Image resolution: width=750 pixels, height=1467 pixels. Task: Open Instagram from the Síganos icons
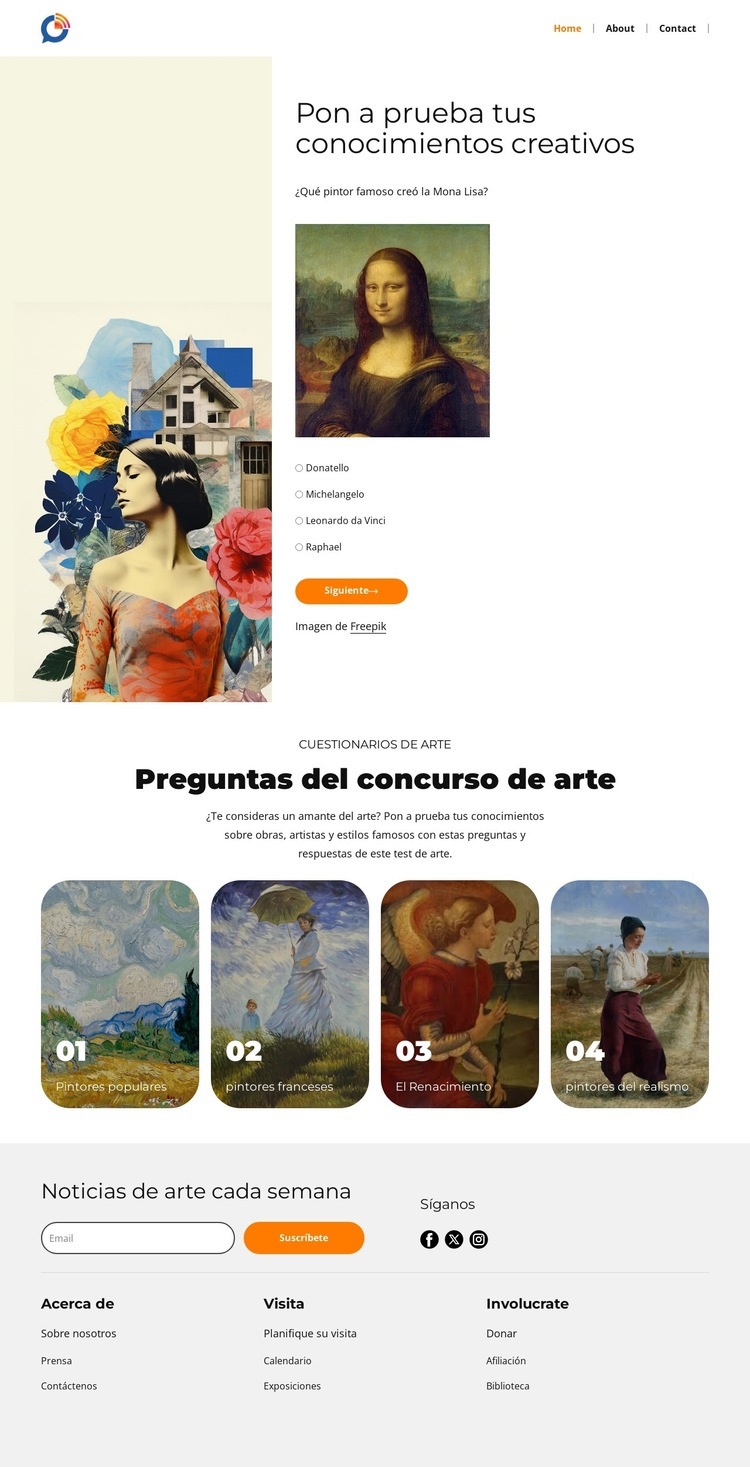pos(479,1238)
